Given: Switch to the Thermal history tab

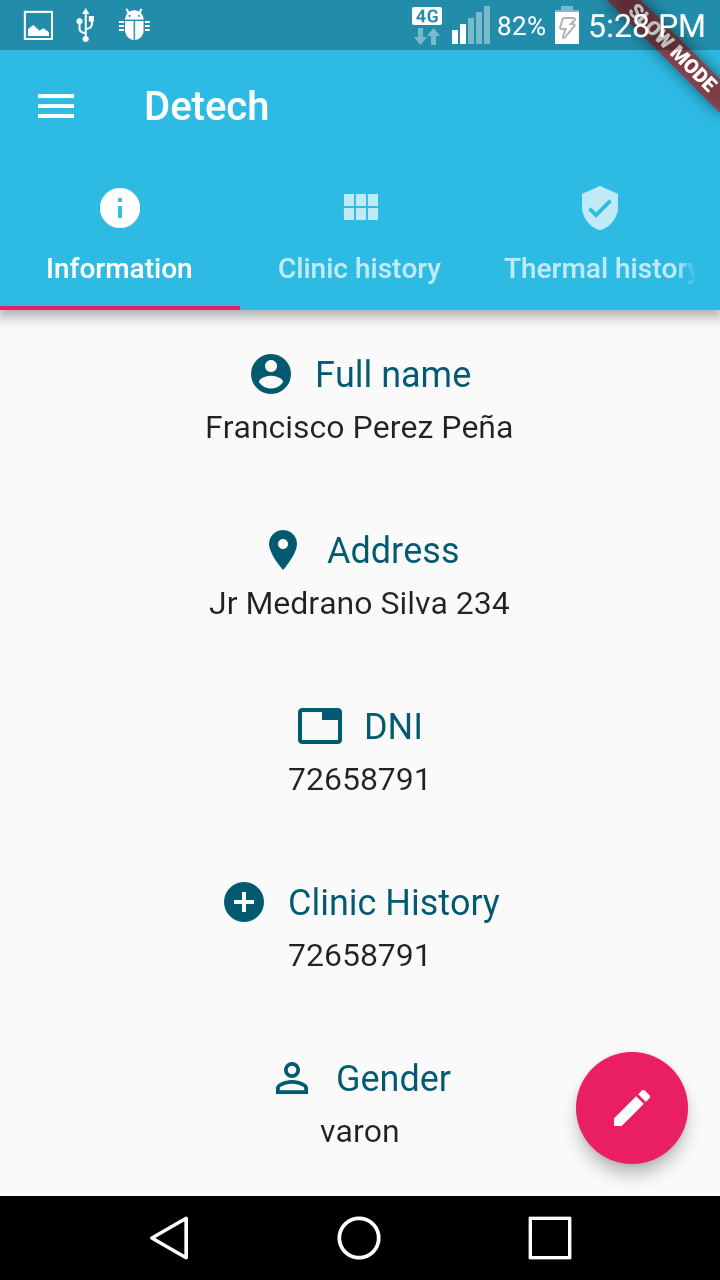Looking at the screenshot, I should [600, 237].
